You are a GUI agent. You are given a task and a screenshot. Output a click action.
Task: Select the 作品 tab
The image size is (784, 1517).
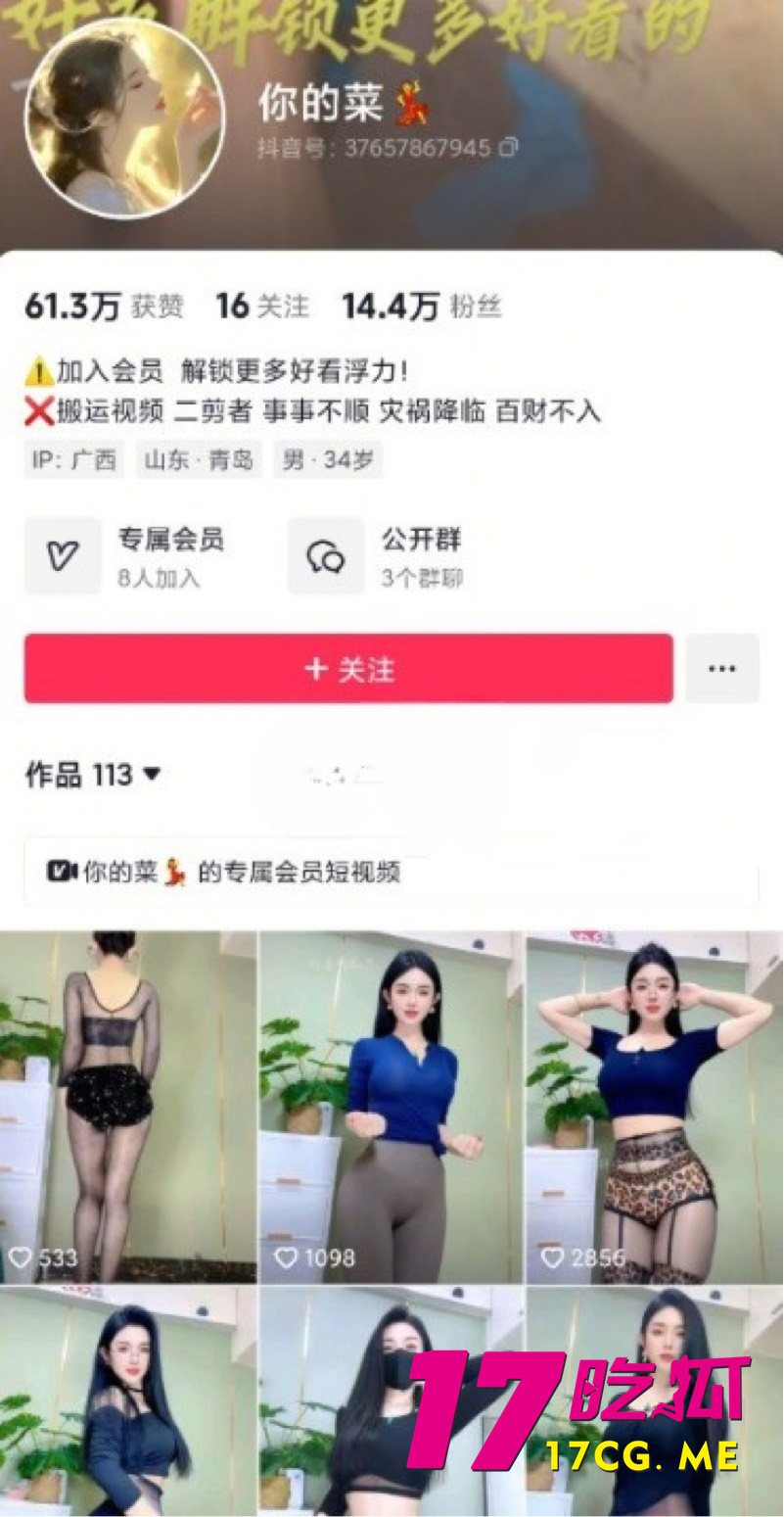click(x=47, y=775)
